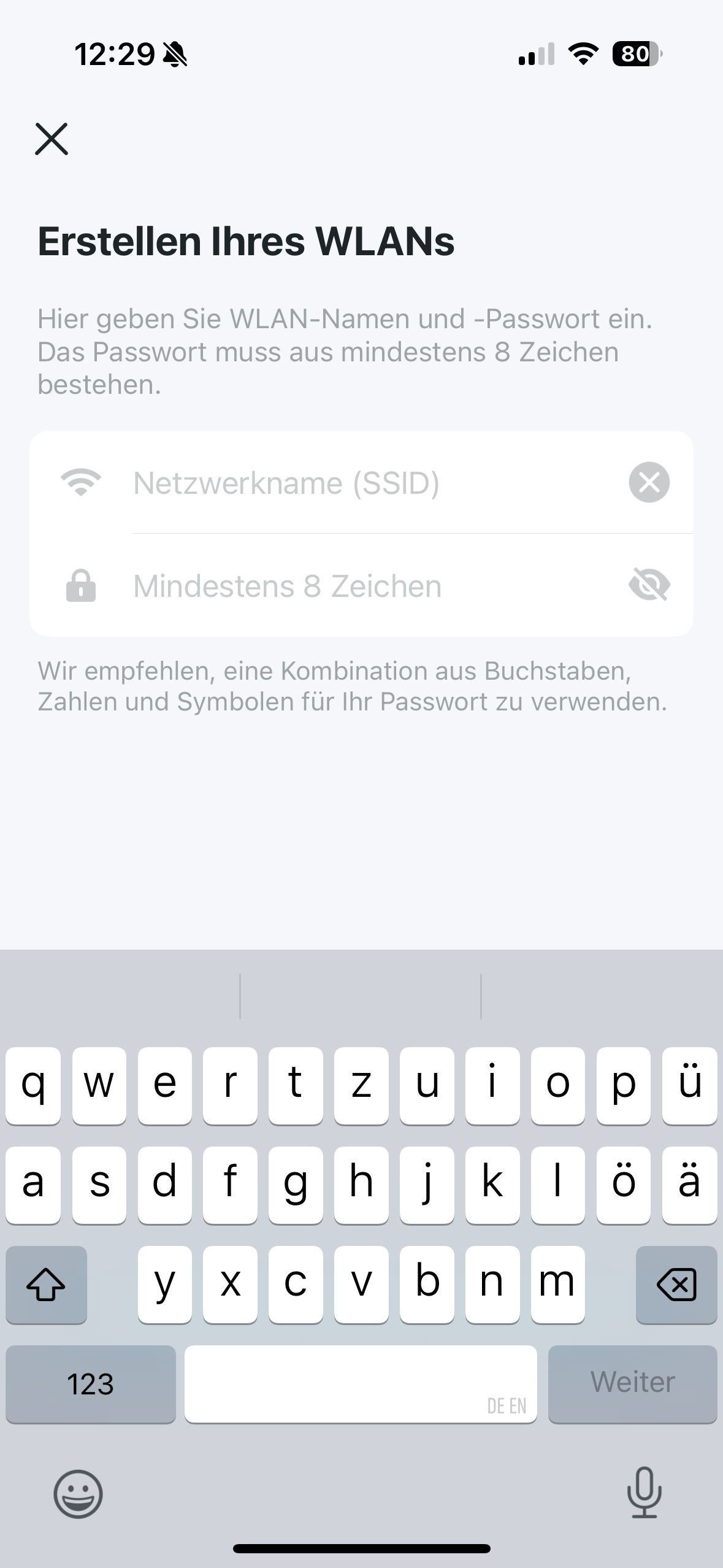The width and height of the screenshot is (723, 1568).
Task: Open the emoji keyboard
Action: (78, 1493)
